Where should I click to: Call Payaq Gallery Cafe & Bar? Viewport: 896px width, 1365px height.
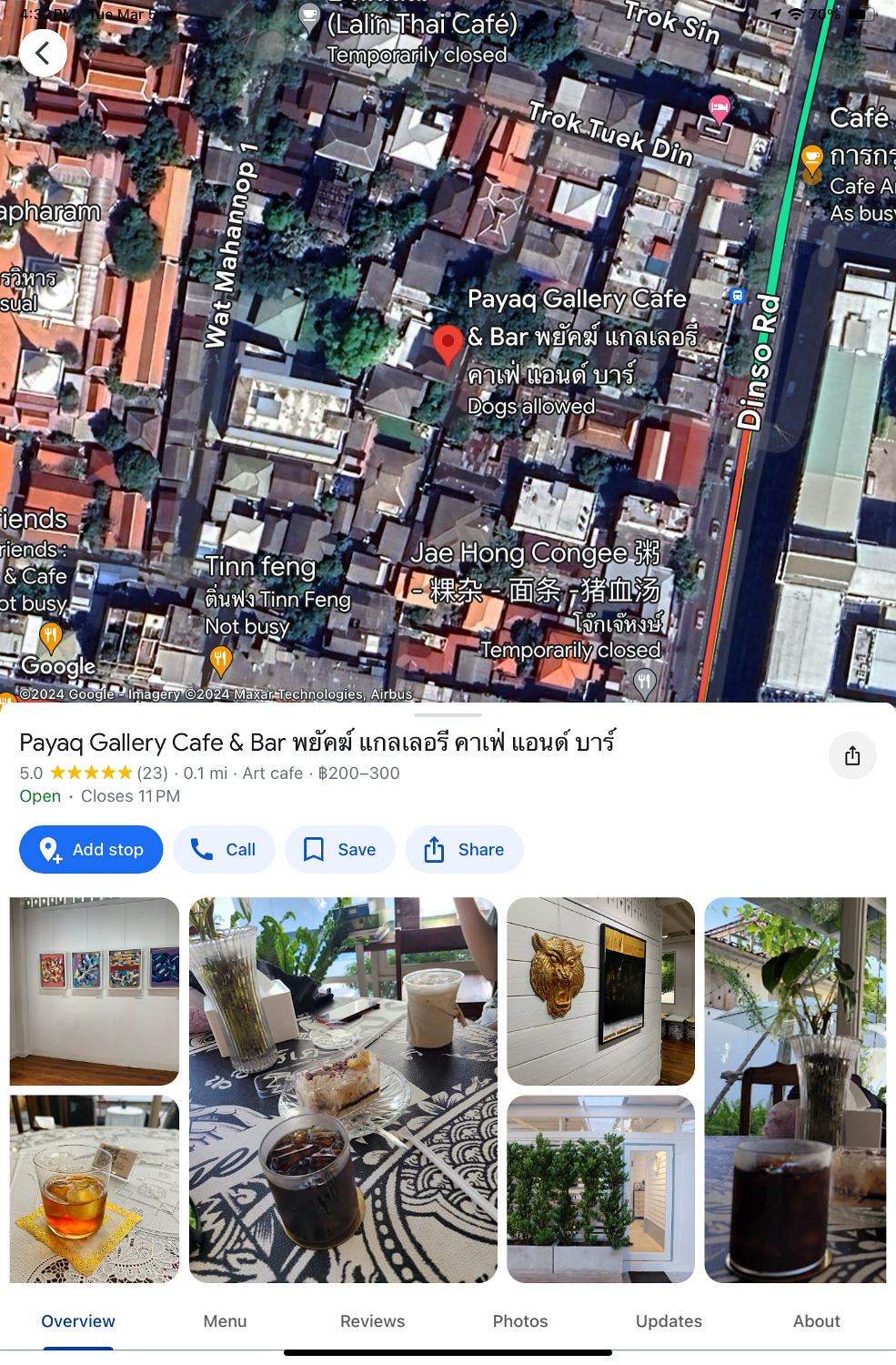pyautogui.click(x=224, y=849)
